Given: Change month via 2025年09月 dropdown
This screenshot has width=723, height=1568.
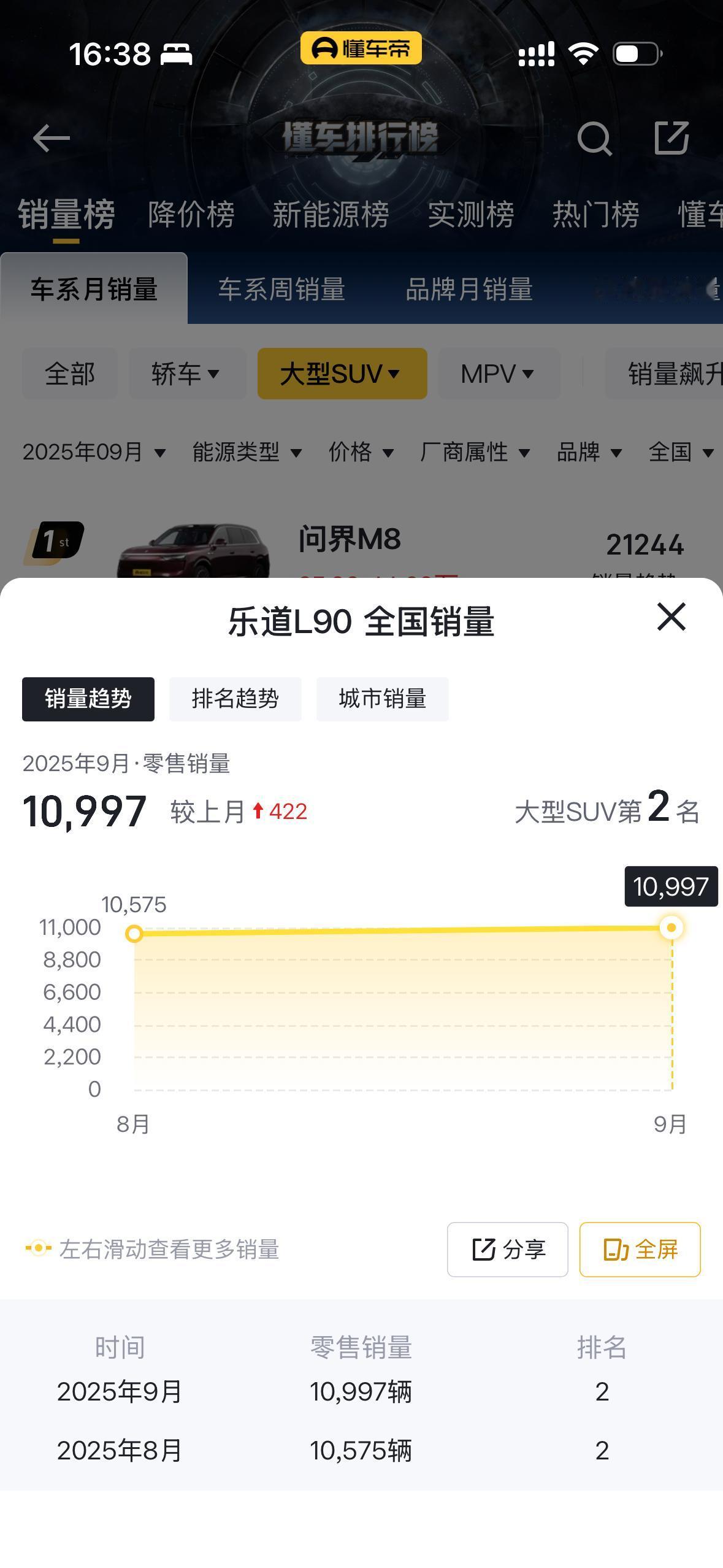Looking at the screenshot, I should point(94,452).
